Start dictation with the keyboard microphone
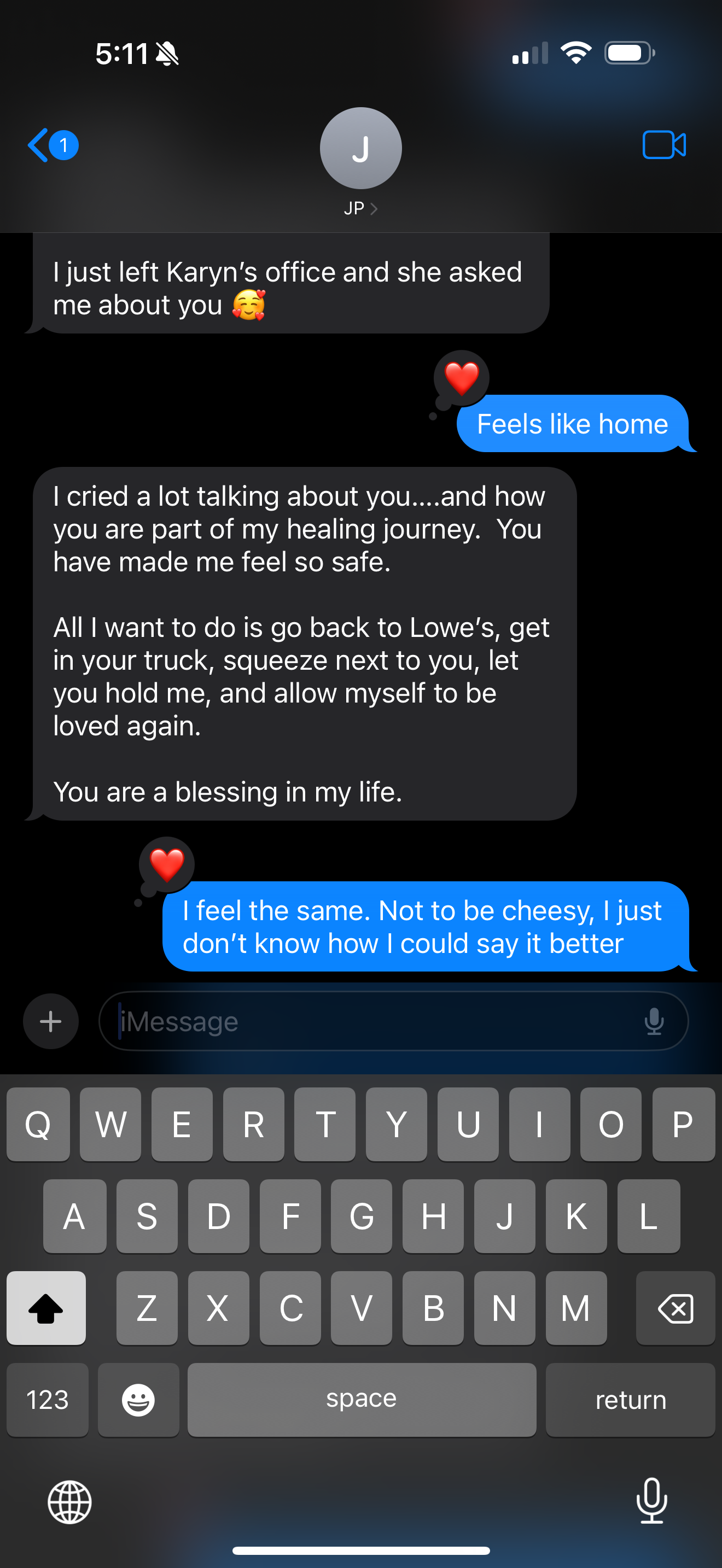 (x=651, y=1501)
